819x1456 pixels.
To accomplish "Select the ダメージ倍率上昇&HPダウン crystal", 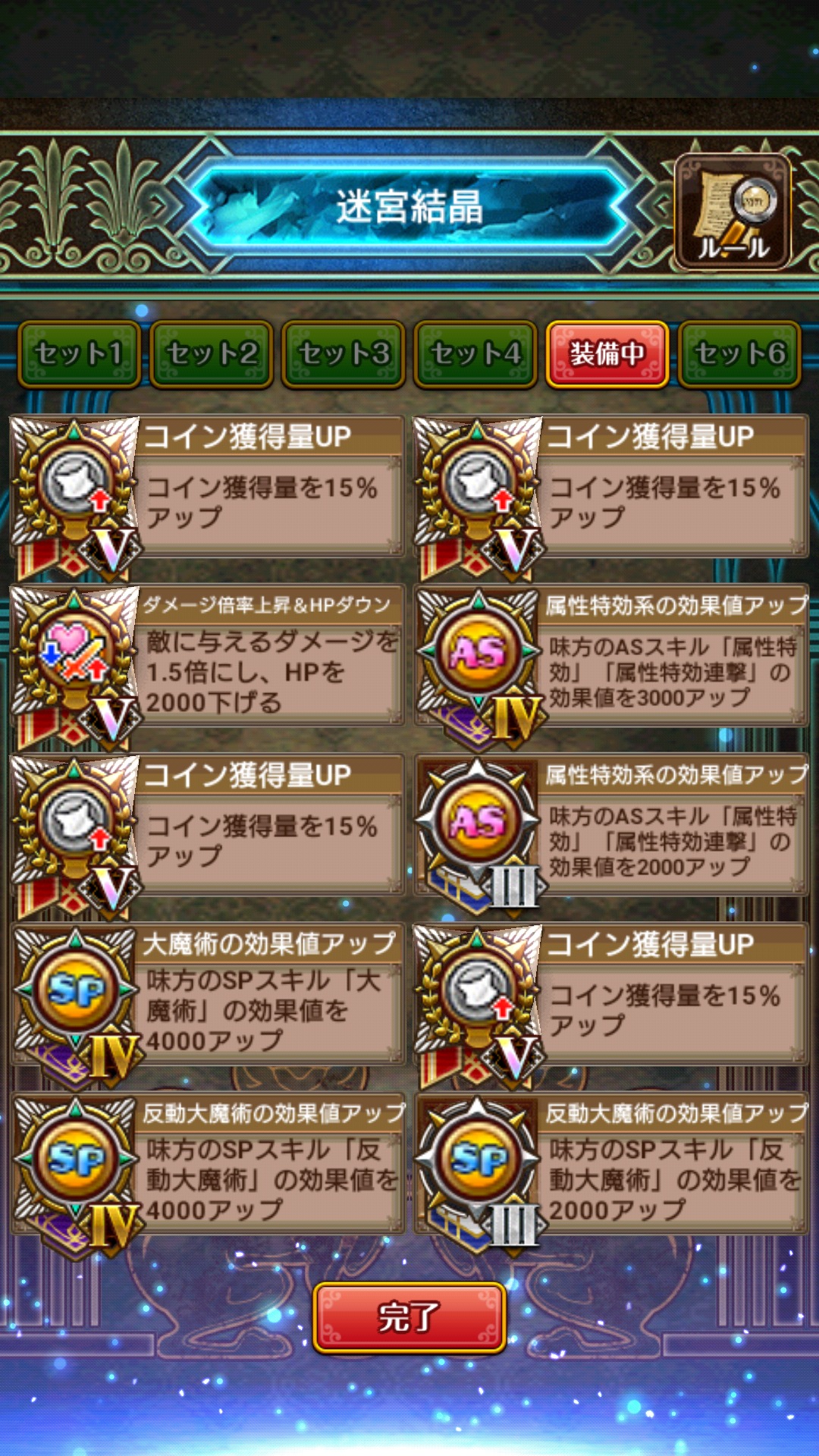I will (206, 657).
